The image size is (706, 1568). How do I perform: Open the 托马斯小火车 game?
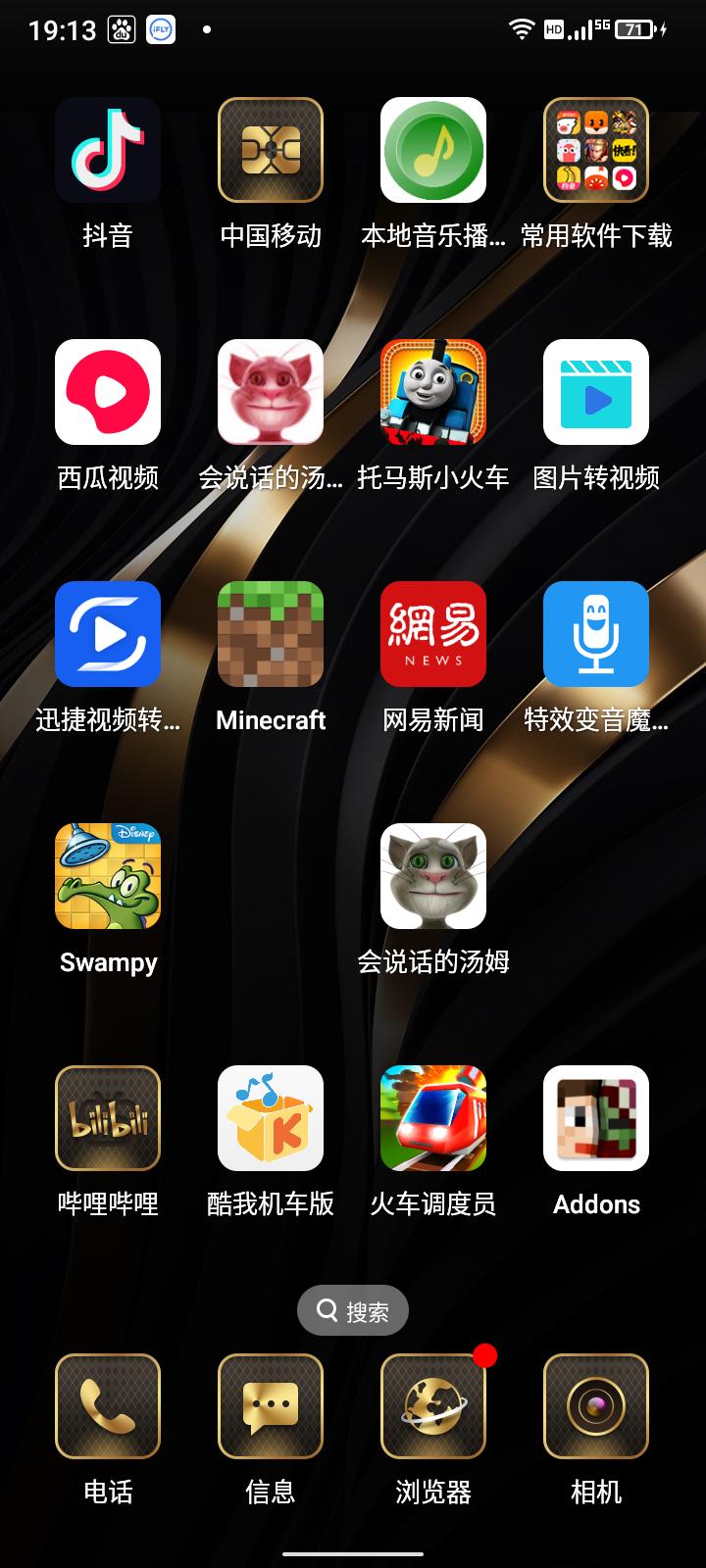433,392
